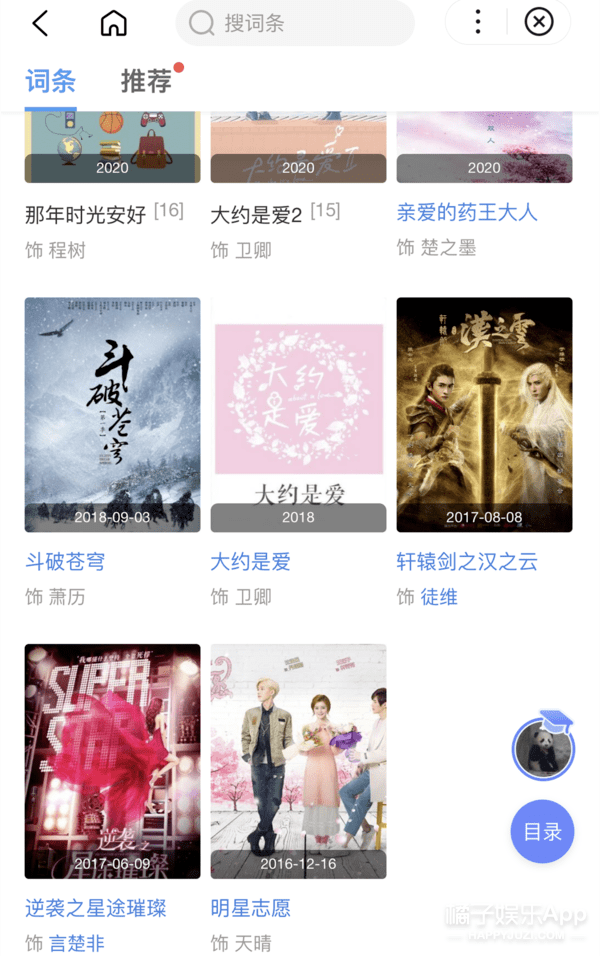Viewport: 600px width, 956px height.
Task: Open the home icon
Action: point(114,23)
